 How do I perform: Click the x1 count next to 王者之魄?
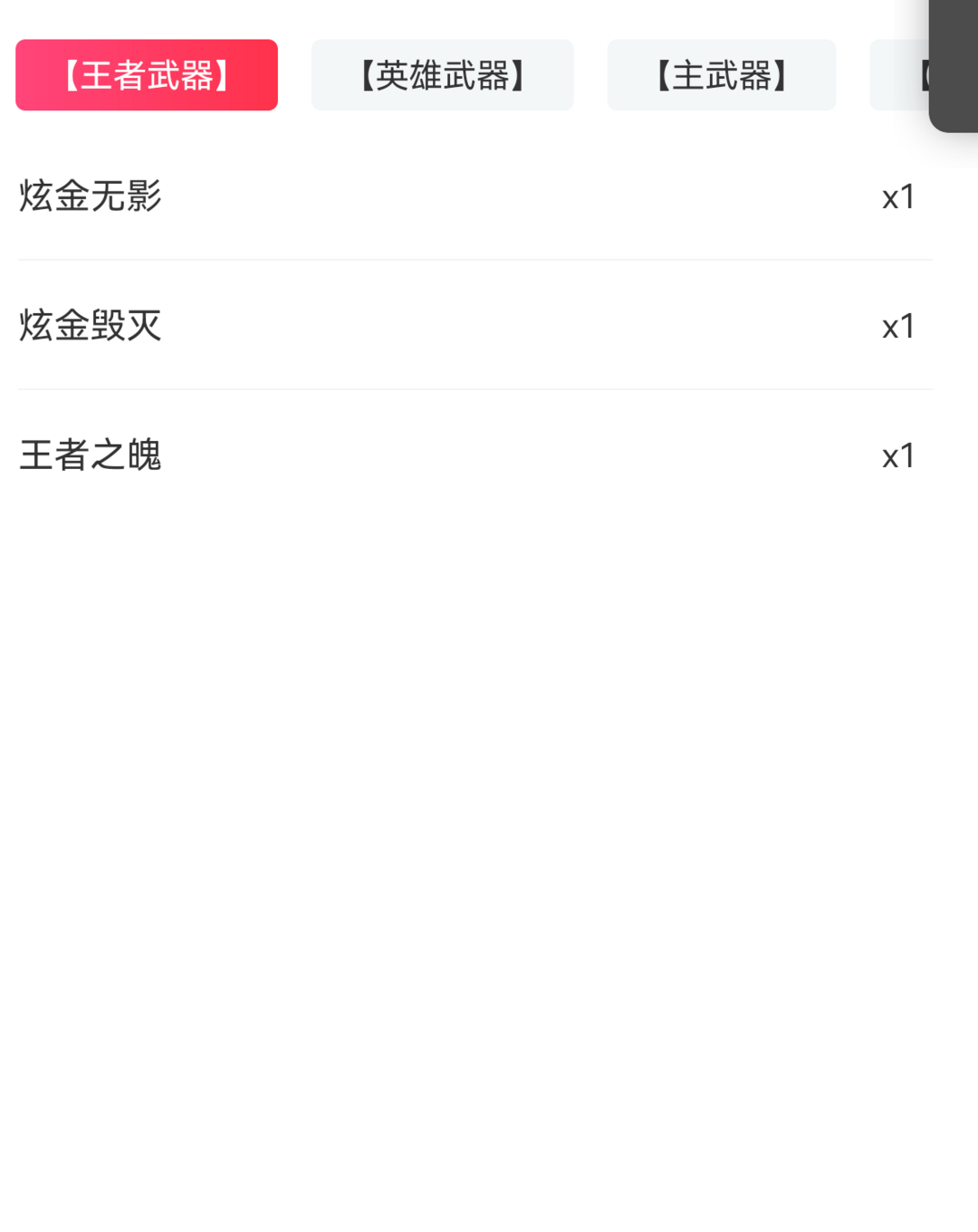898,455
